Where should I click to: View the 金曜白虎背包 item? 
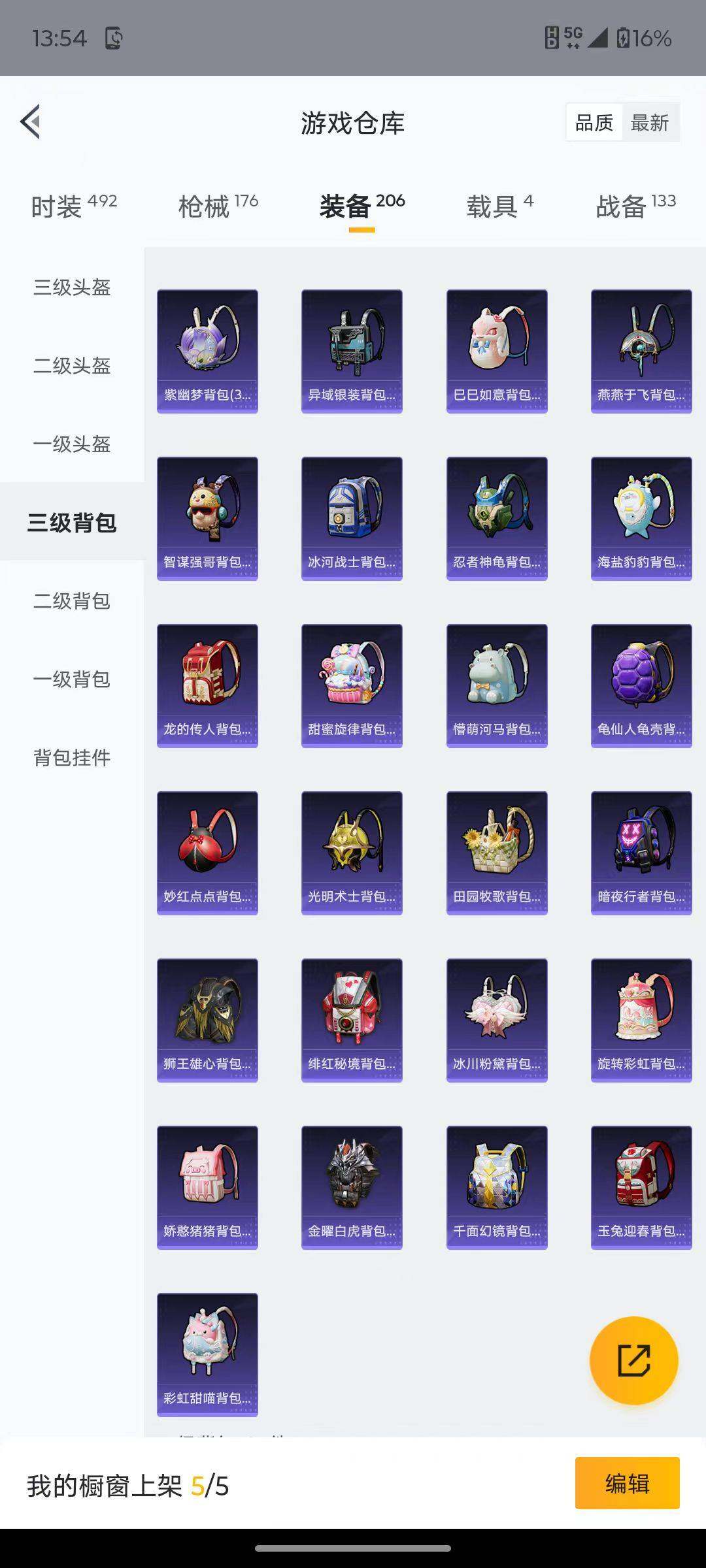coord(352,1186)
